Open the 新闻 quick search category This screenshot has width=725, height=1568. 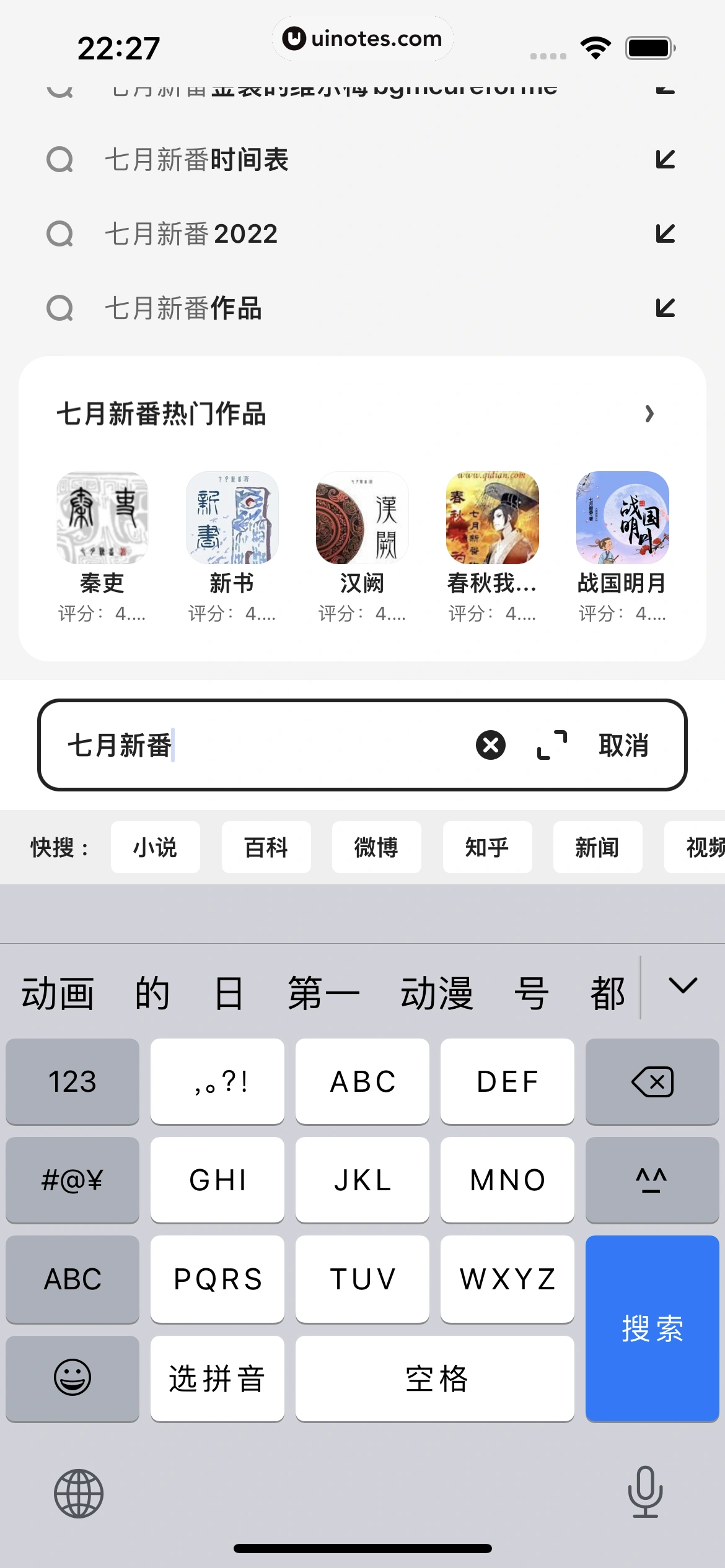pos(597,847)
